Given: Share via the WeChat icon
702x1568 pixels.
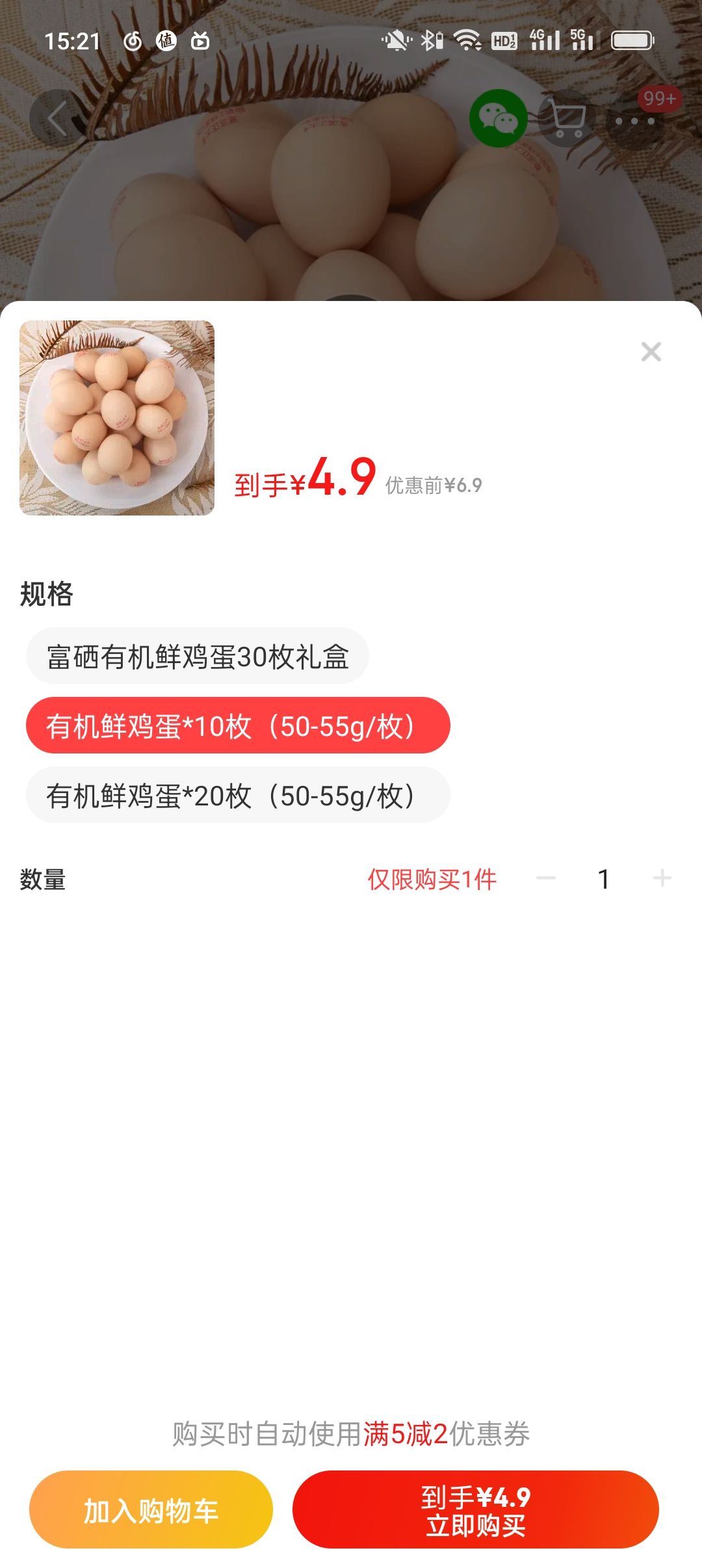Looking at the screenshot, I should pyautogui.click(x=499, y=118).
